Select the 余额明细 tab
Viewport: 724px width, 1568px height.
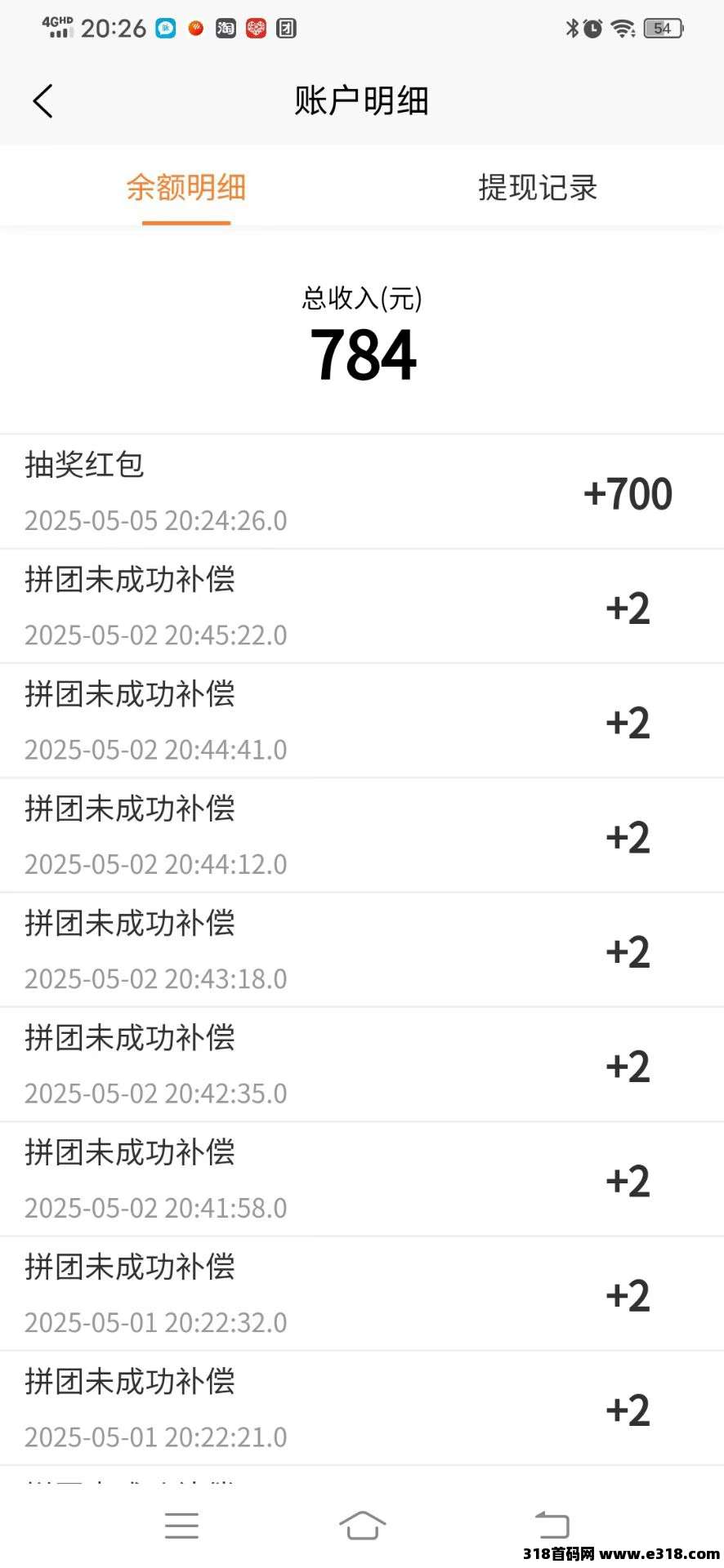[186, 187]
